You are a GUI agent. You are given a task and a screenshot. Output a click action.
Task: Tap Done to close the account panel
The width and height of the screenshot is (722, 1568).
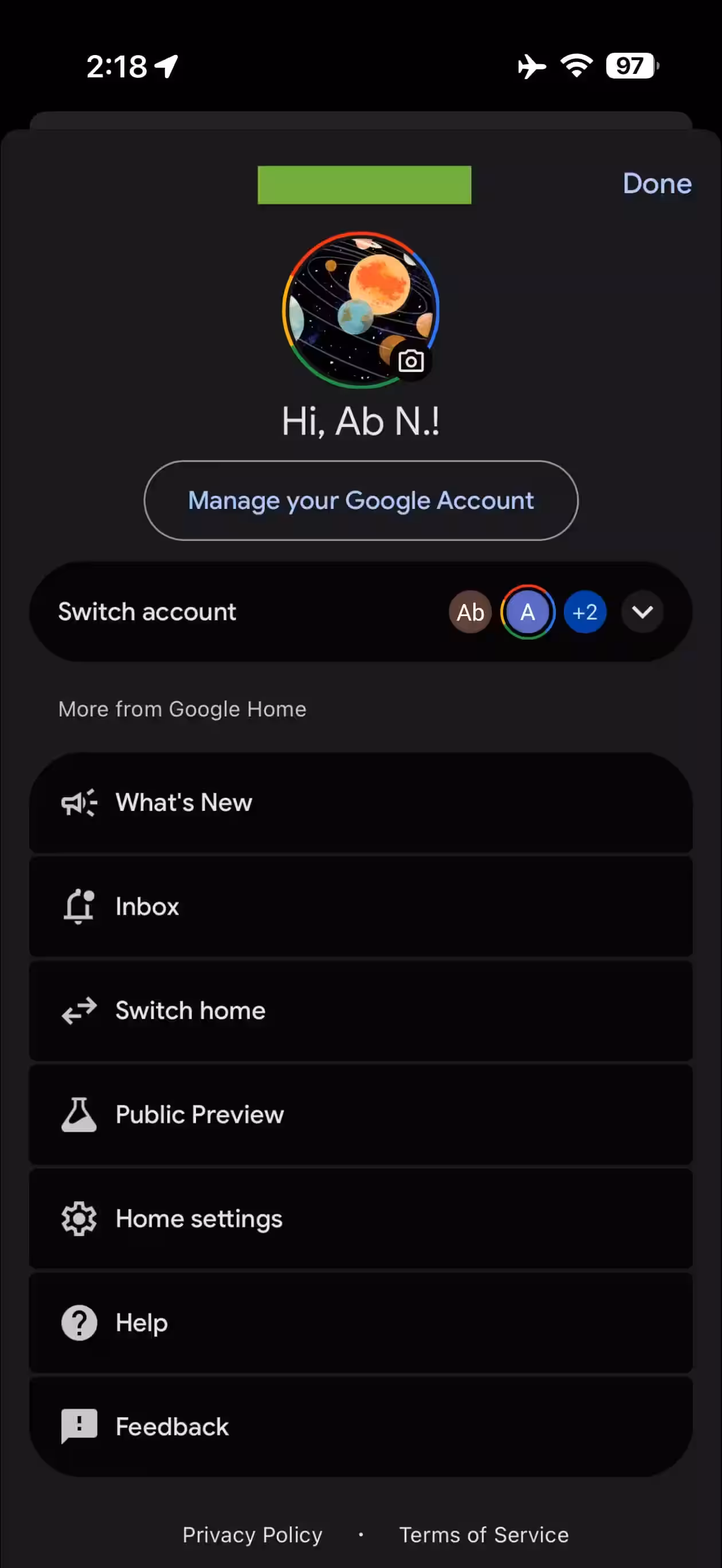point(656,184)
